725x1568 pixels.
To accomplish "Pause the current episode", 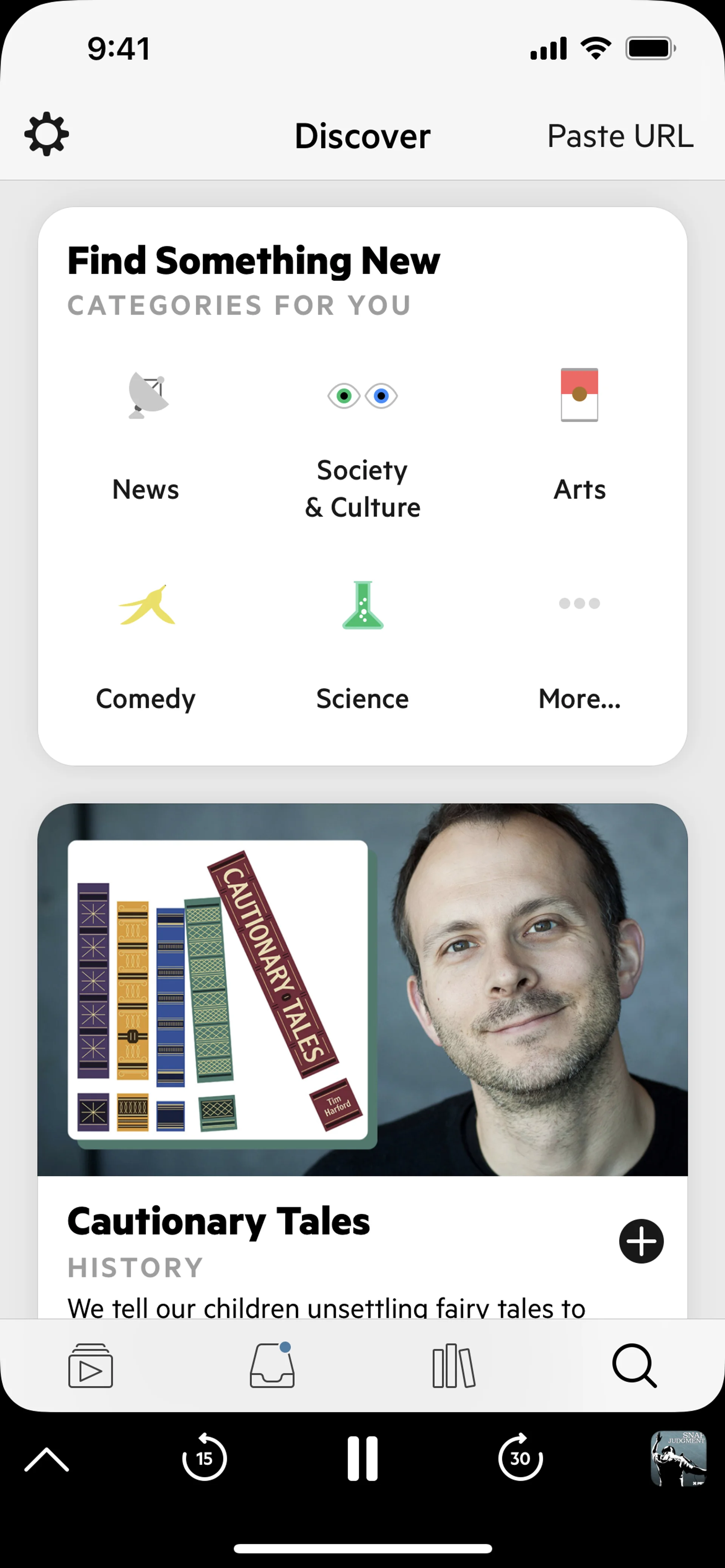I will 362,1459.
